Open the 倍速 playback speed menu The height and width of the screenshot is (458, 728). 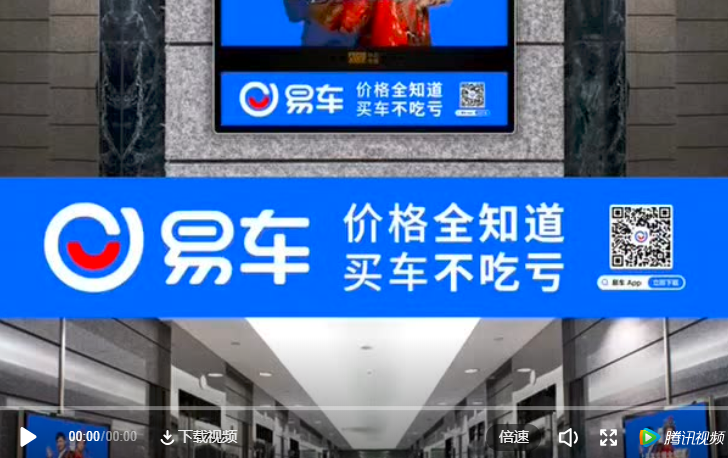tap(514, 437)
